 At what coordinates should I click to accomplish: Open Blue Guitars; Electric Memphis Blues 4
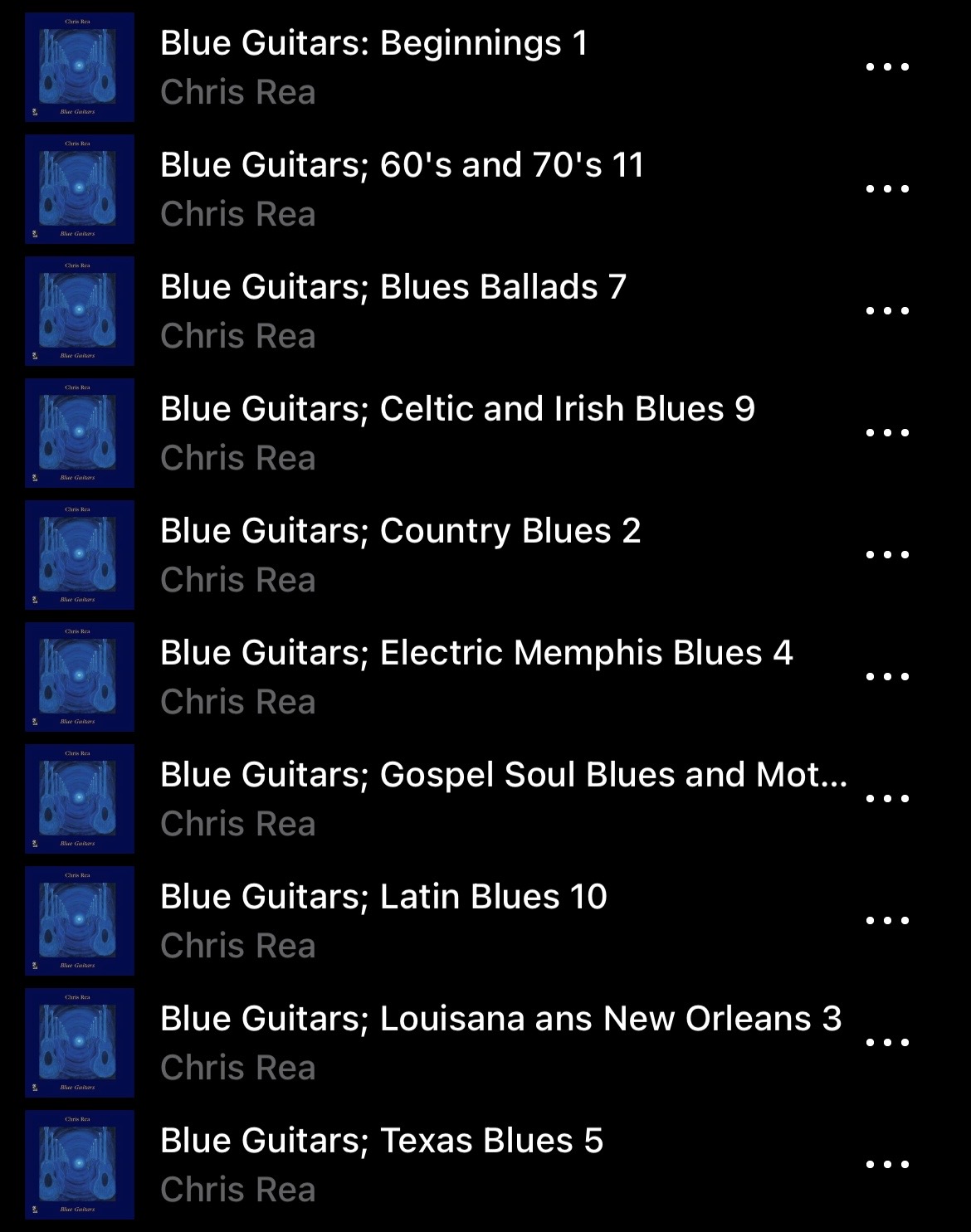coord(476,653)
